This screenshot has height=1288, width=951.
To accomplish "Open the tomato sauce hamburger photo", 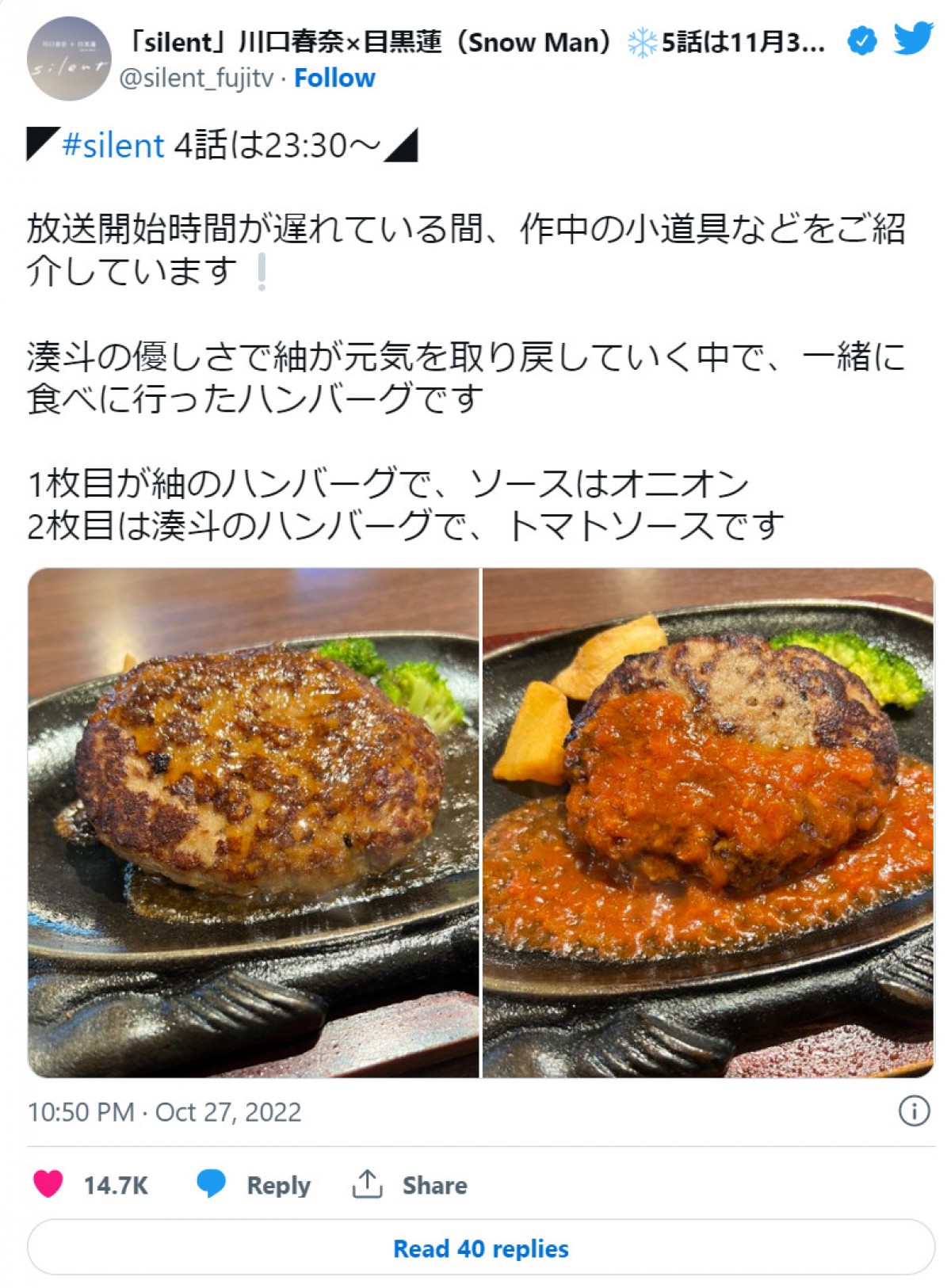I will click(x=708, y=822).
